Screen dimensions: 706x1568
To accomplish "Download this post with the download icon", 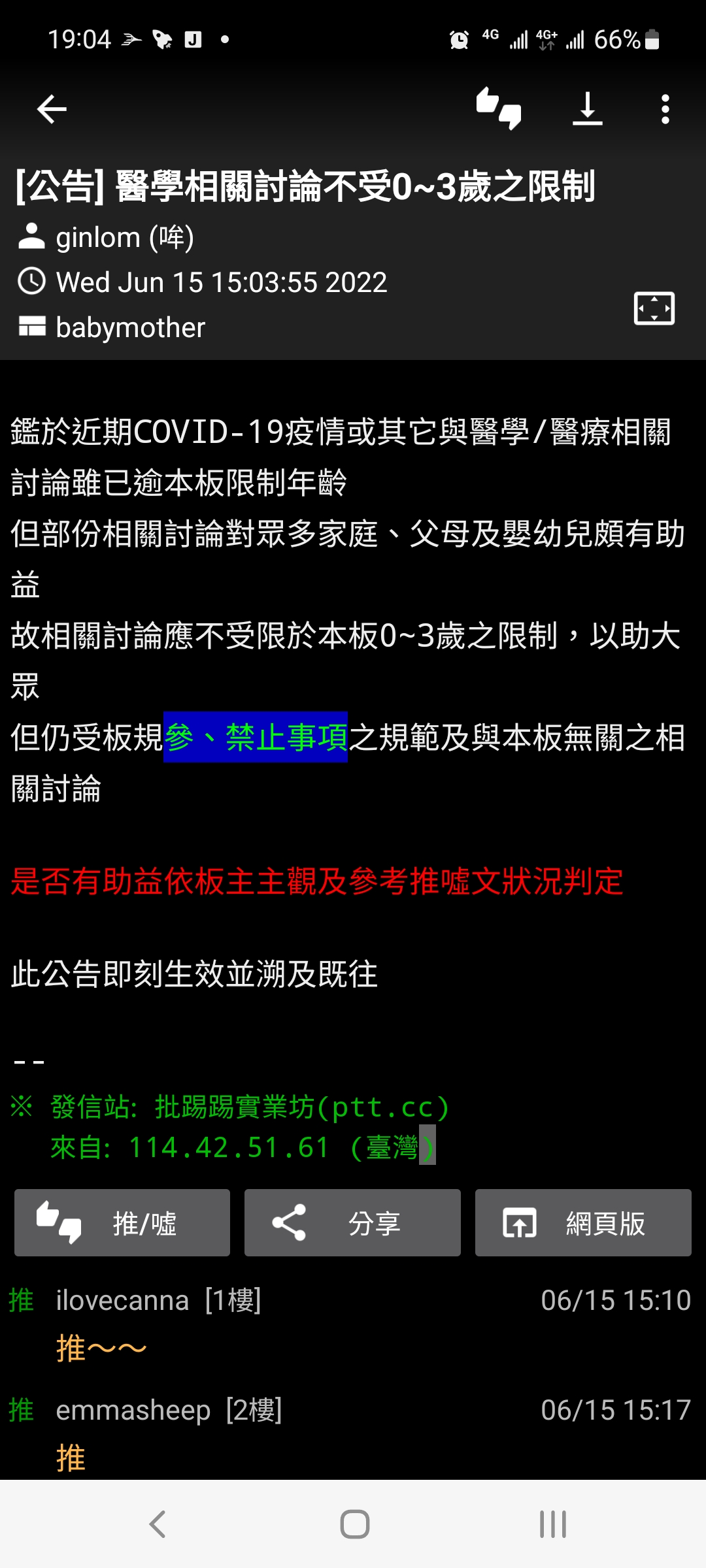I will coord(587,108).
